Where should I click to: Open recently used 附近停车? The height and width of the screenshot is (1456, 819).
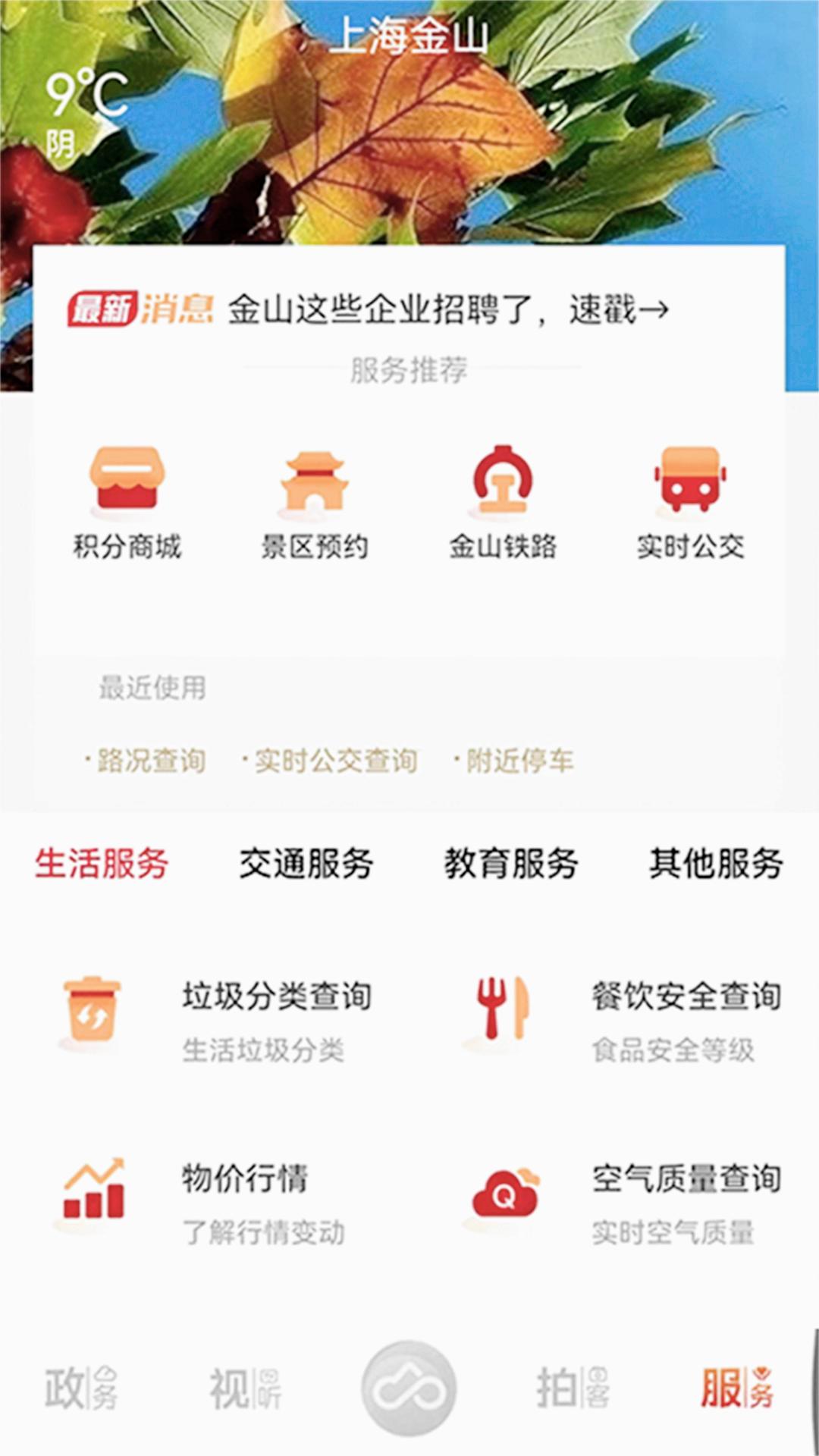click(519, 760)
